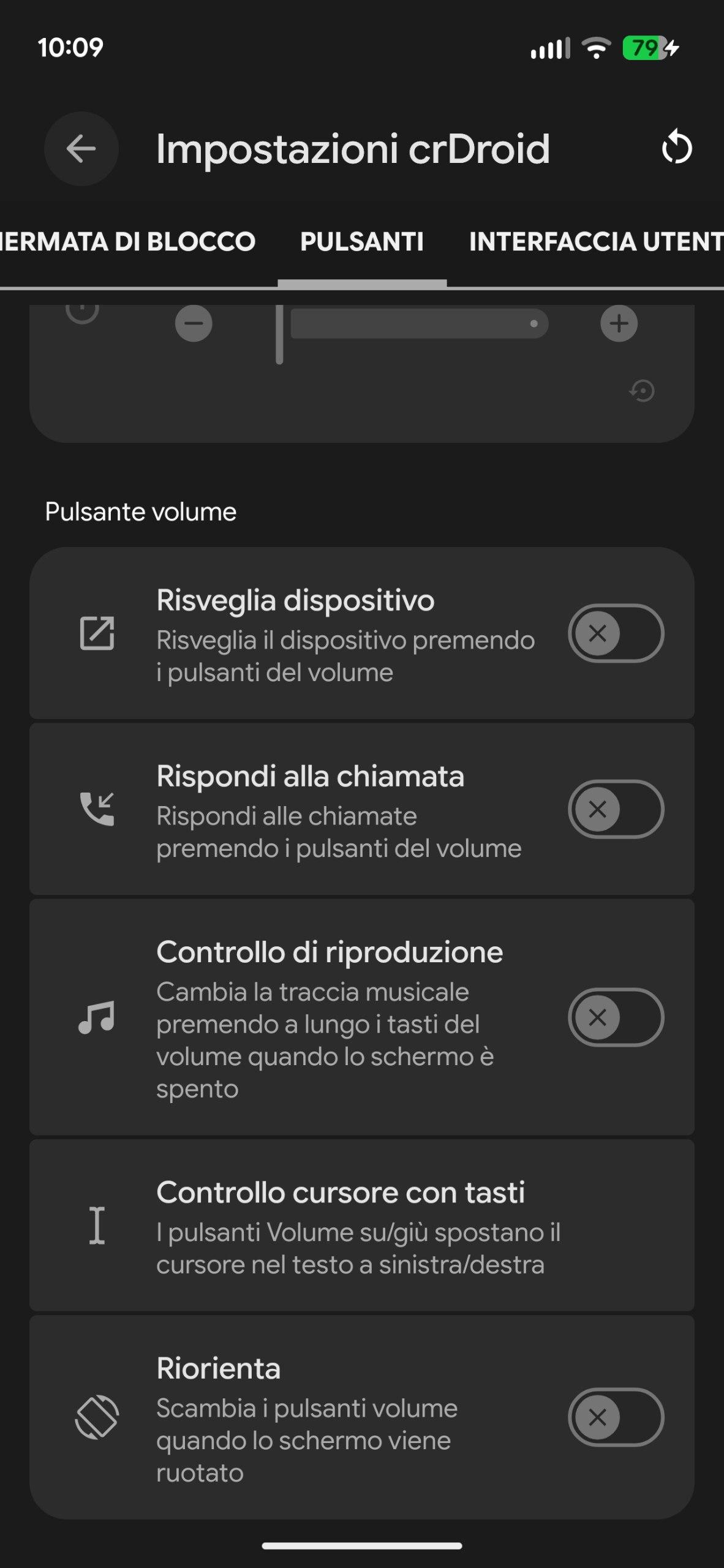
Task: Decrease the slider value with minus button
Action: [194, 323]
